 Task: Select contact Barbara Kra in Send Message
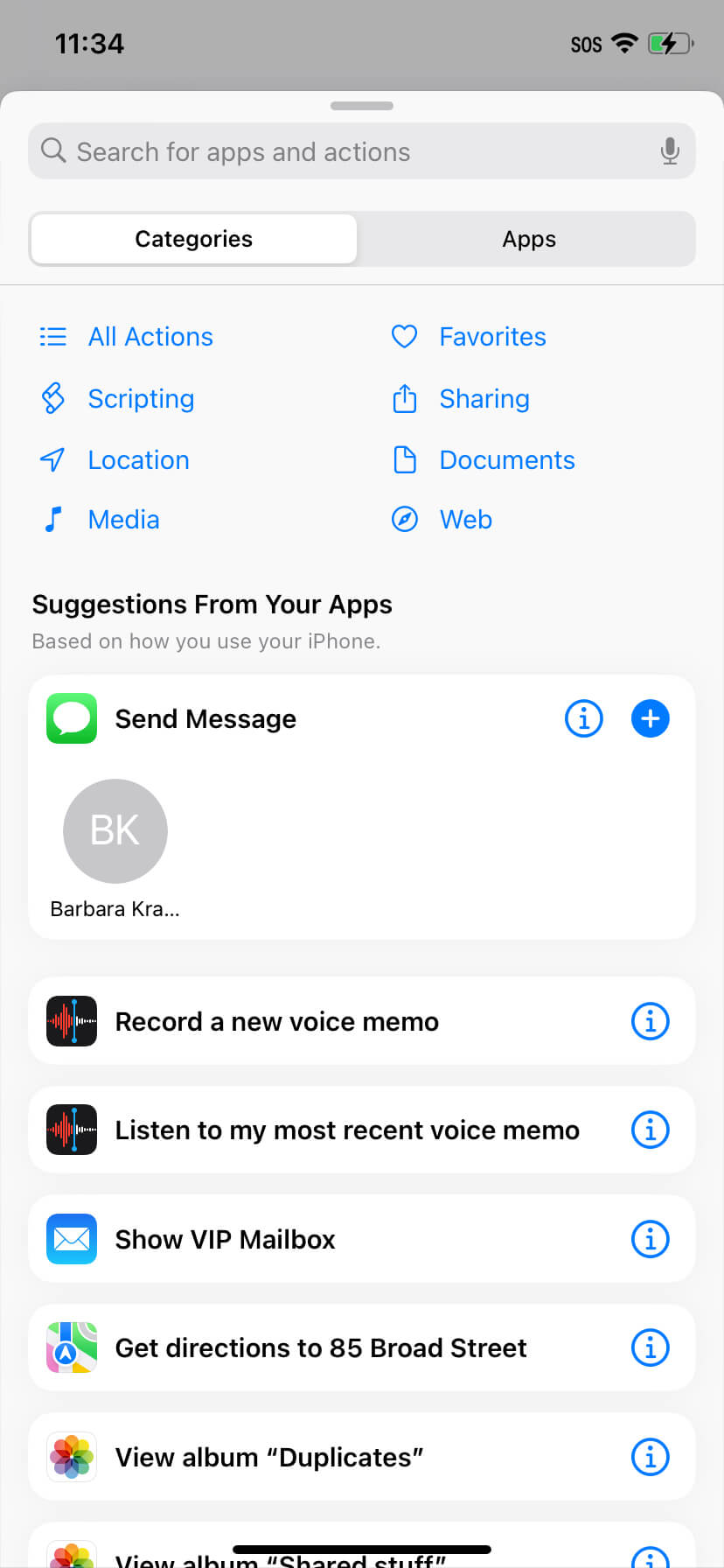115,831
